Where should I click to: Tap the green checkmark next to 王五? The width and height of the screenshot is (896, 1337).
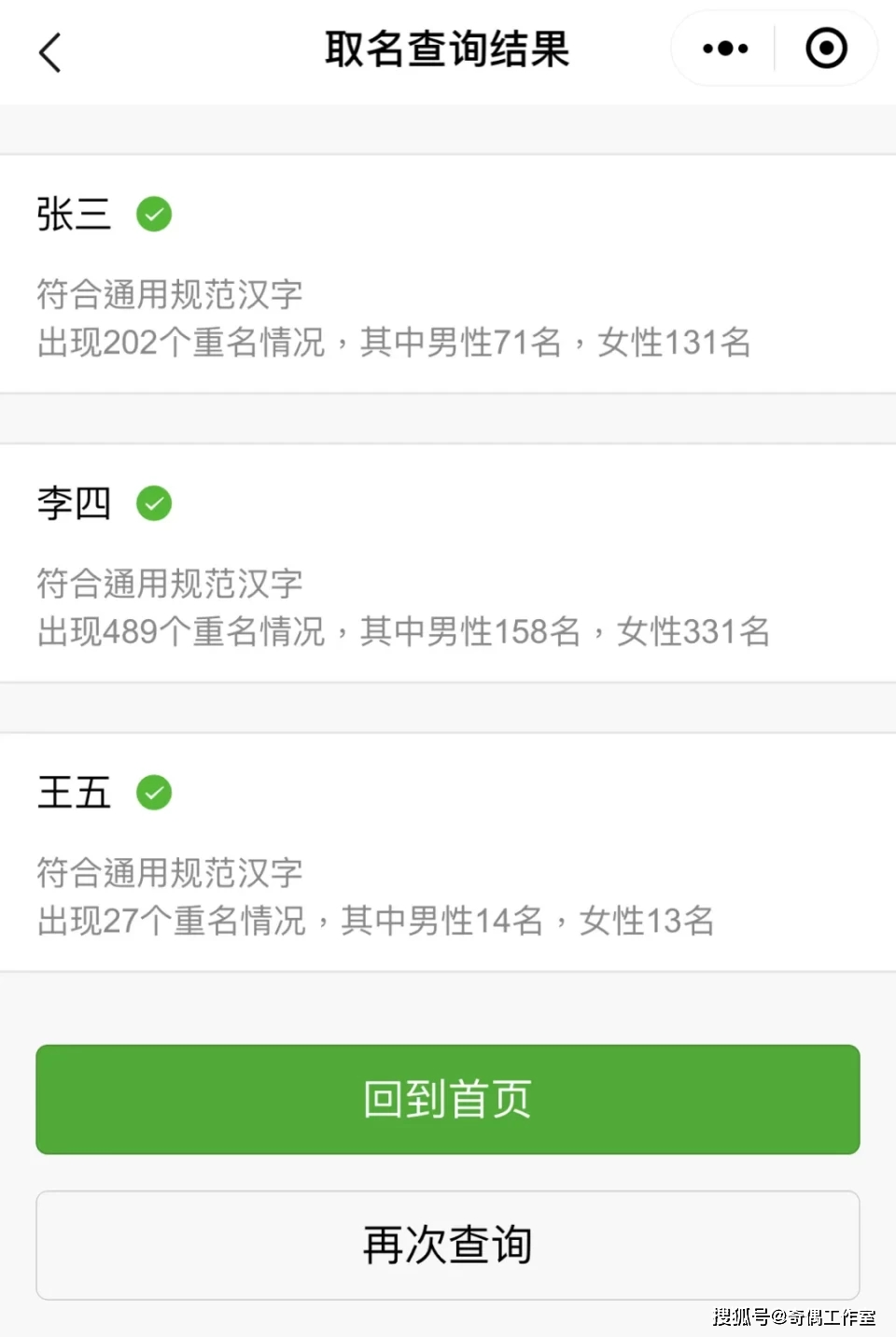click(x=153, y=793)
